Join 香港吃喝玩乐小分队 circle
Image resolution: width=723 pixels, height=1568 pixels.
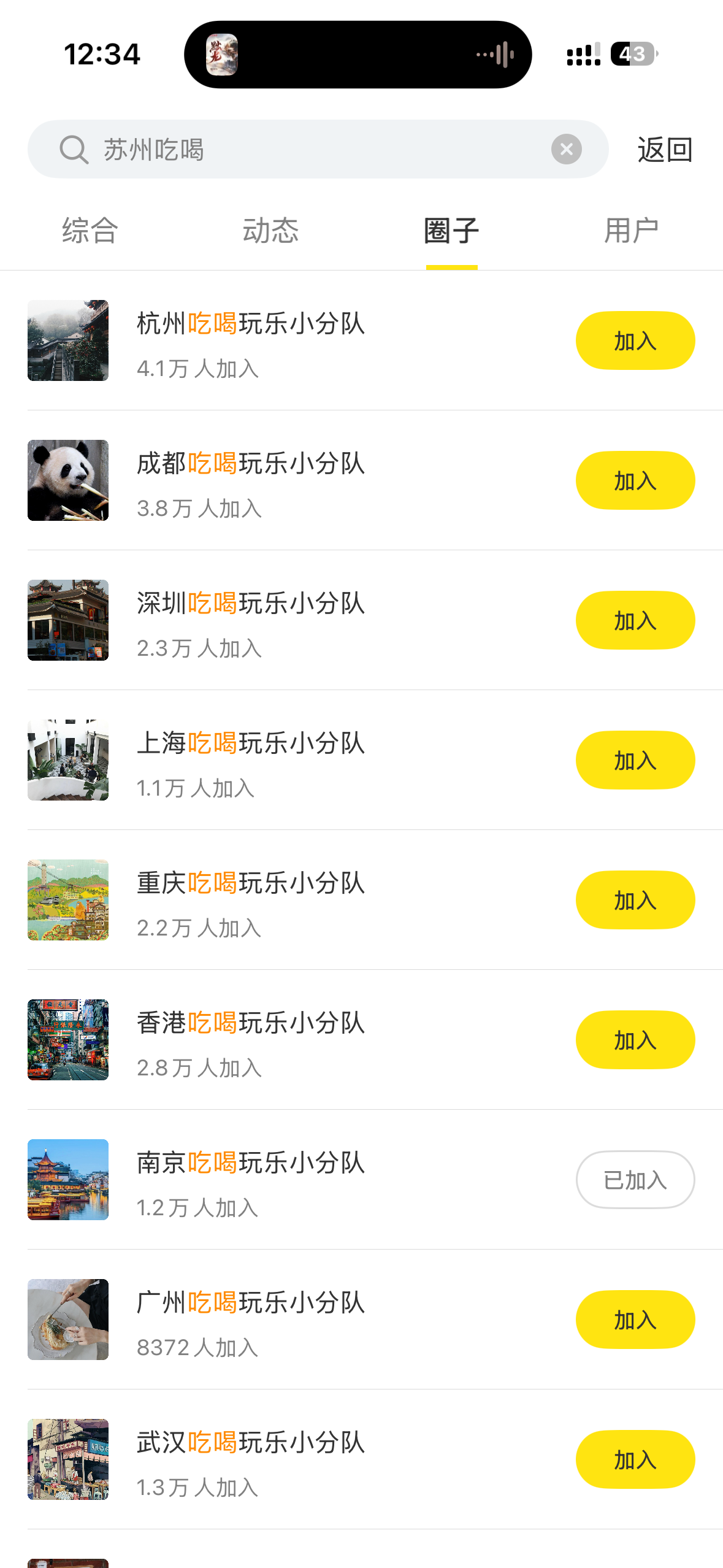635,1040
